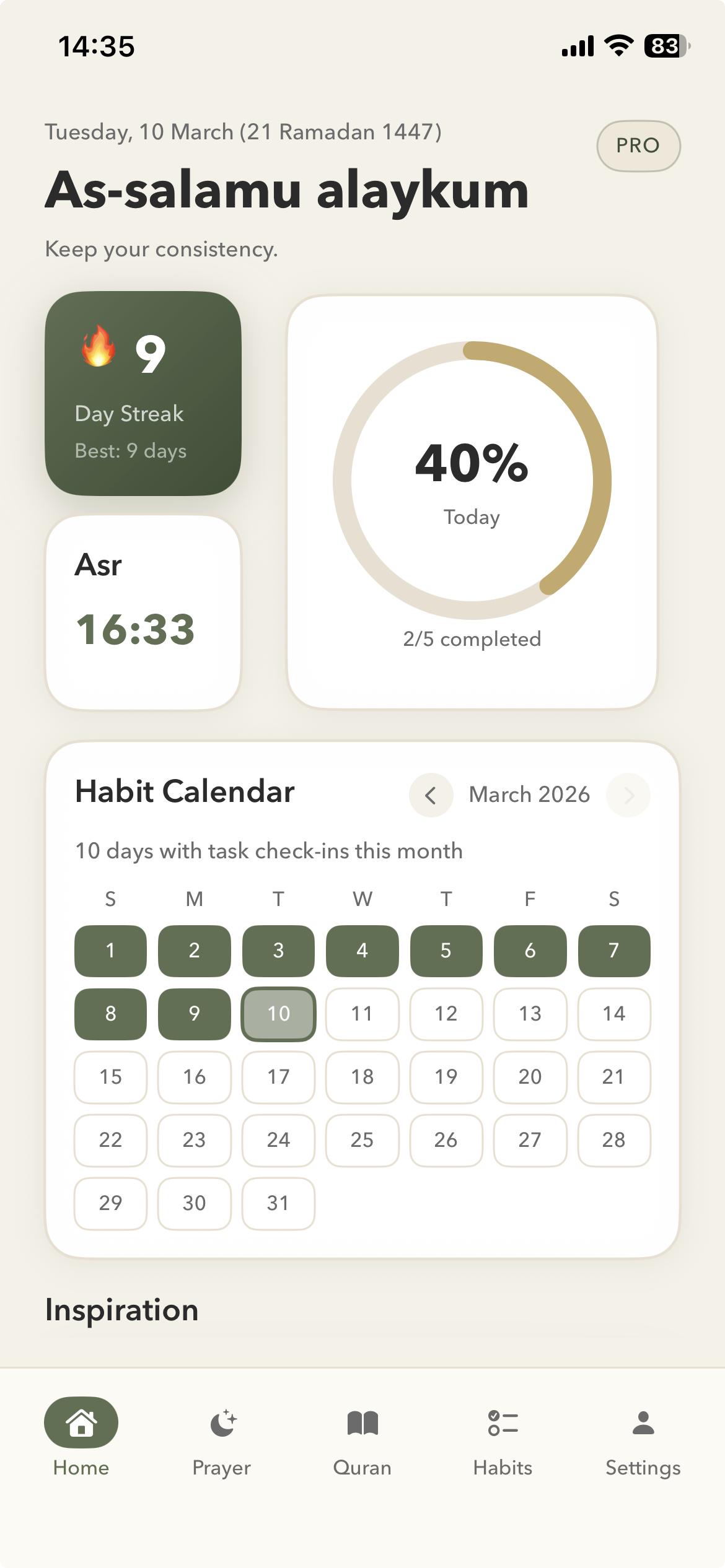Switch to the Prayer tab
Viewport: 725px width, 1568px height.
[222, 1440]
